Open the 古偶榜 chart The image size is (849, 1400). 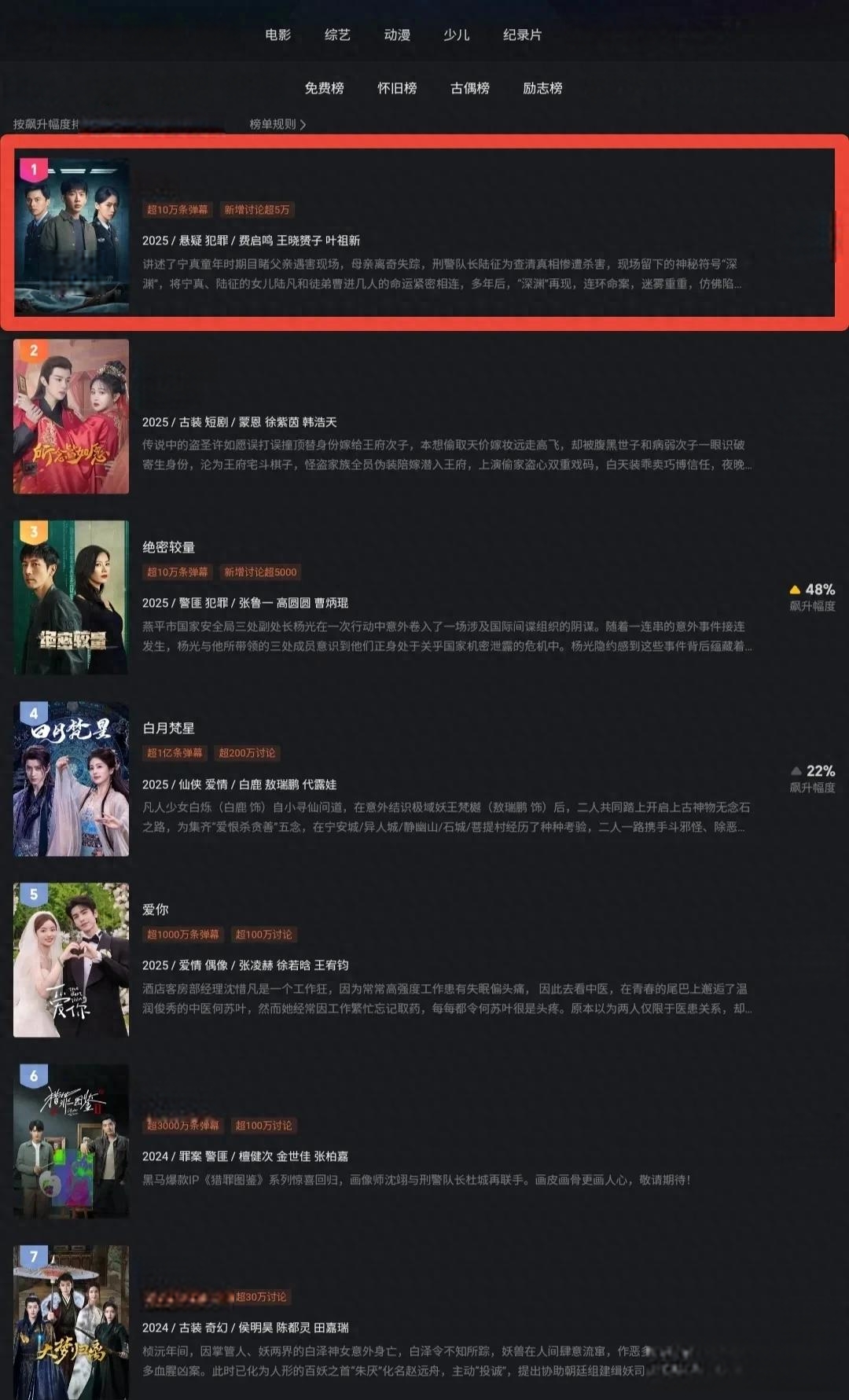click(x=470, y=88)
